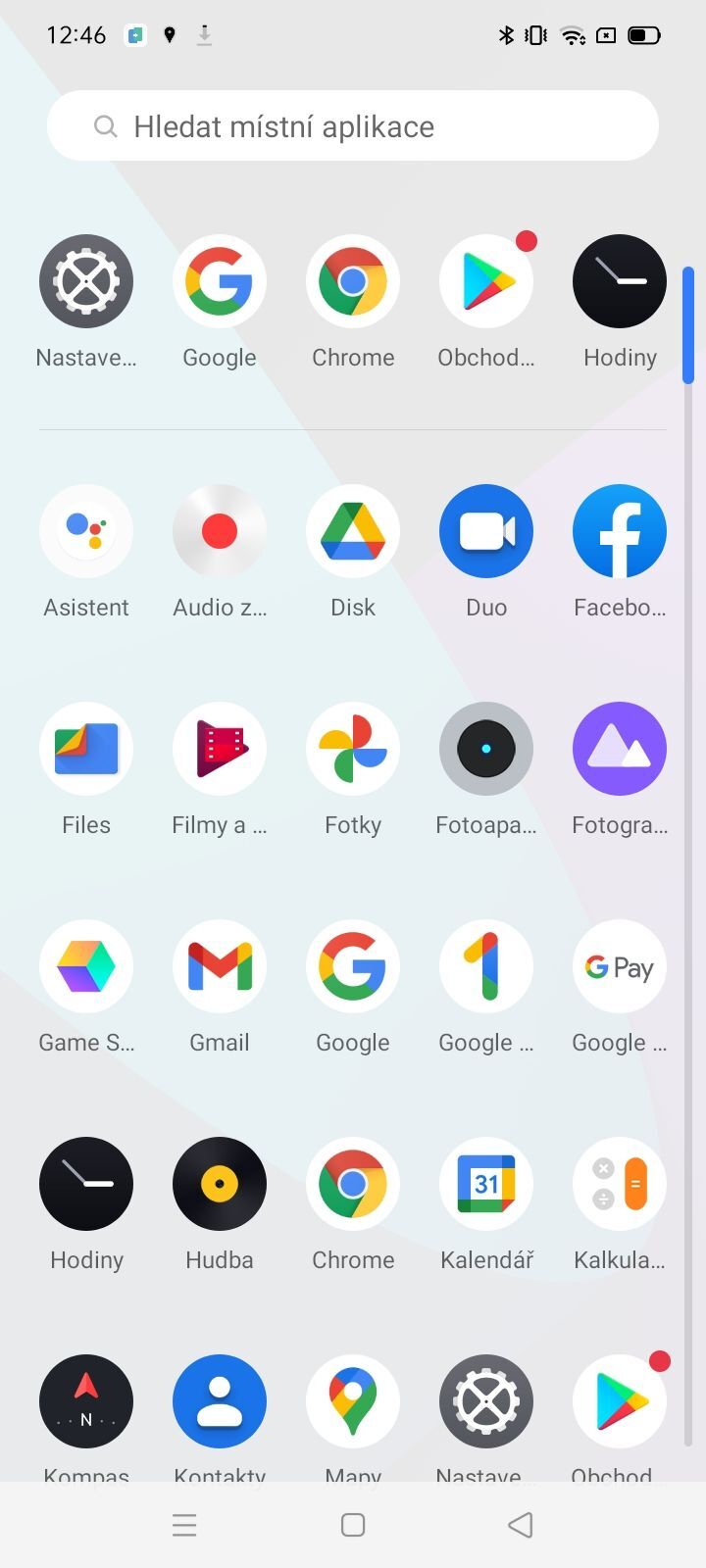Open the Fotky photos app
This screenshot has height=1568, width=706.
tap(353, 749)
